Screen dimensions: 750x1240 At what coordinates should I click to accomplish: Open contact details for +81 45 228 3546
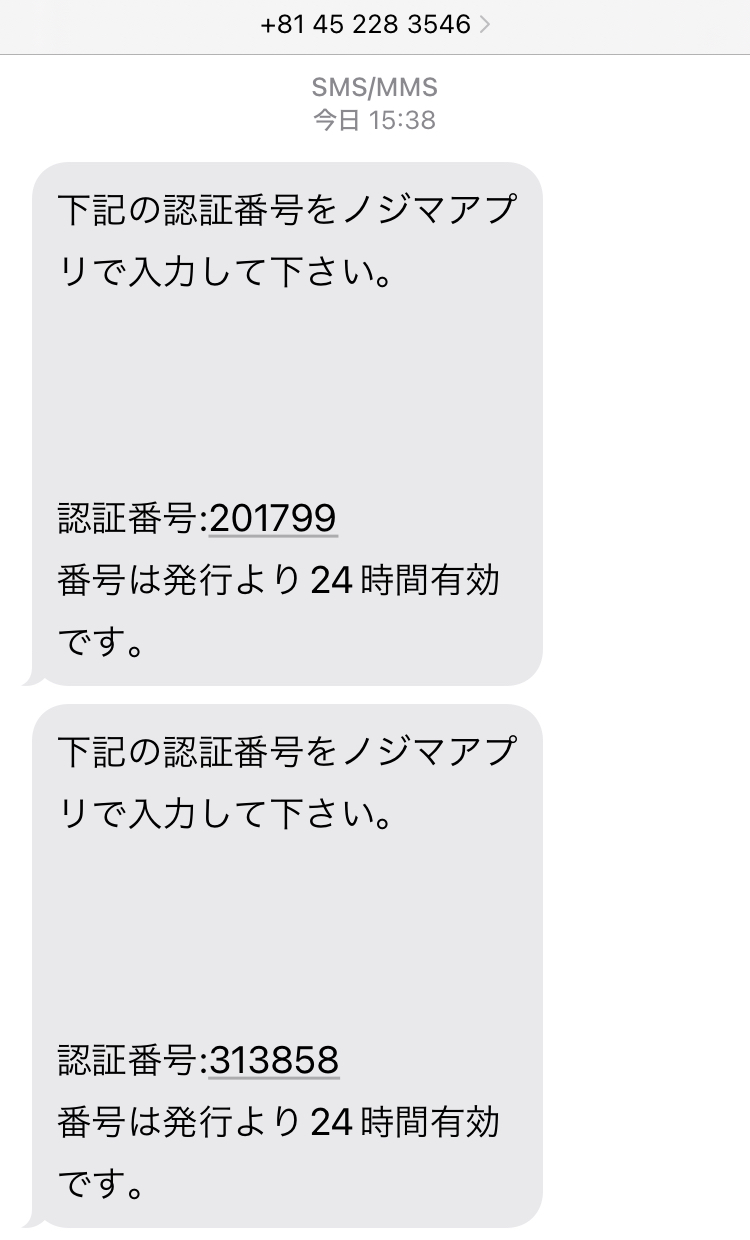click(375, 25)
